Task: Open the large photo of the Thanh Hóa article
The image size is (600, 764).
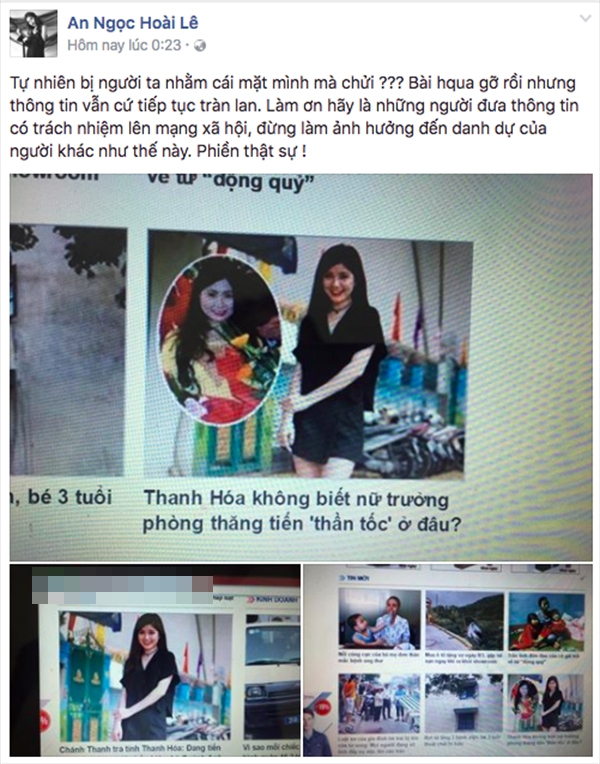Action: pyautogui.click(x=299, y=365)
